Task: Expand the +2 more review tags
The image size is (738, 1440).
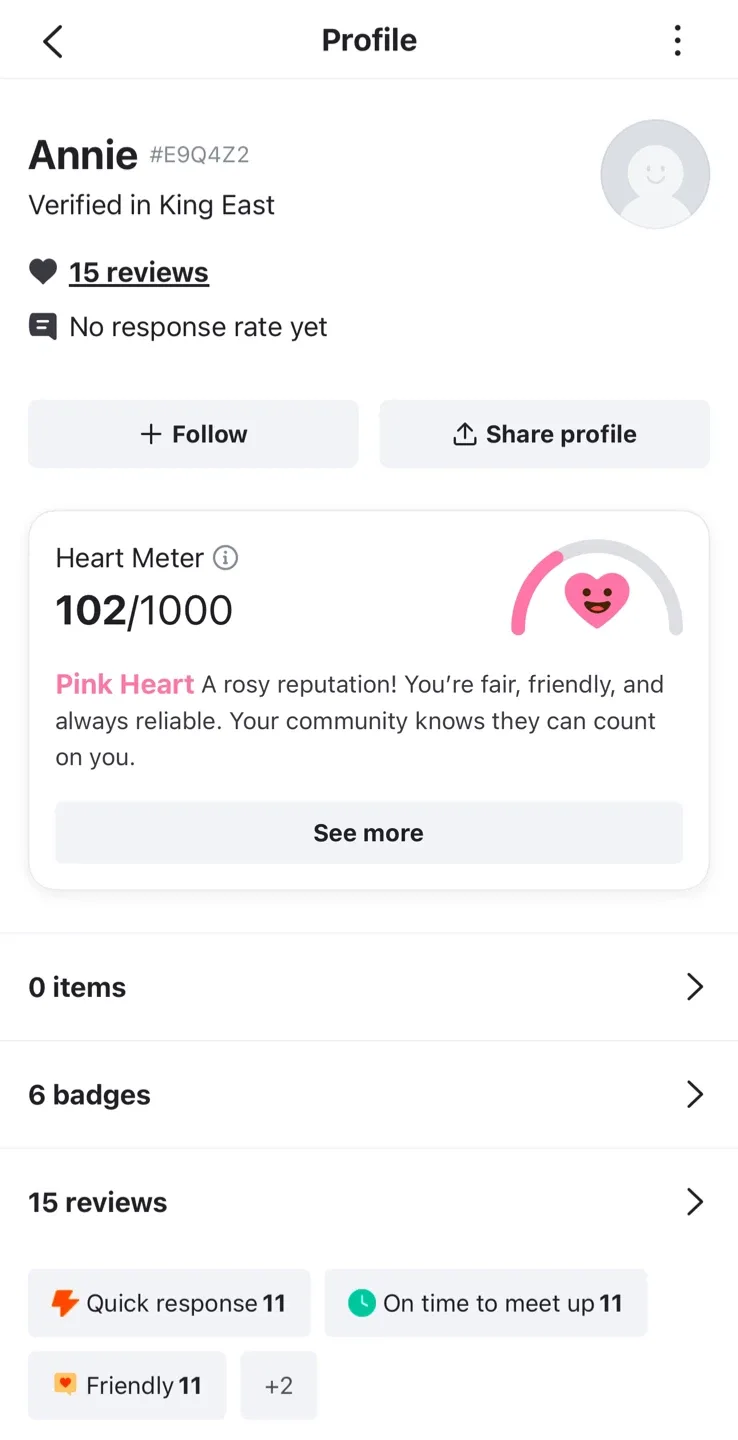Action: (279, 1385)
